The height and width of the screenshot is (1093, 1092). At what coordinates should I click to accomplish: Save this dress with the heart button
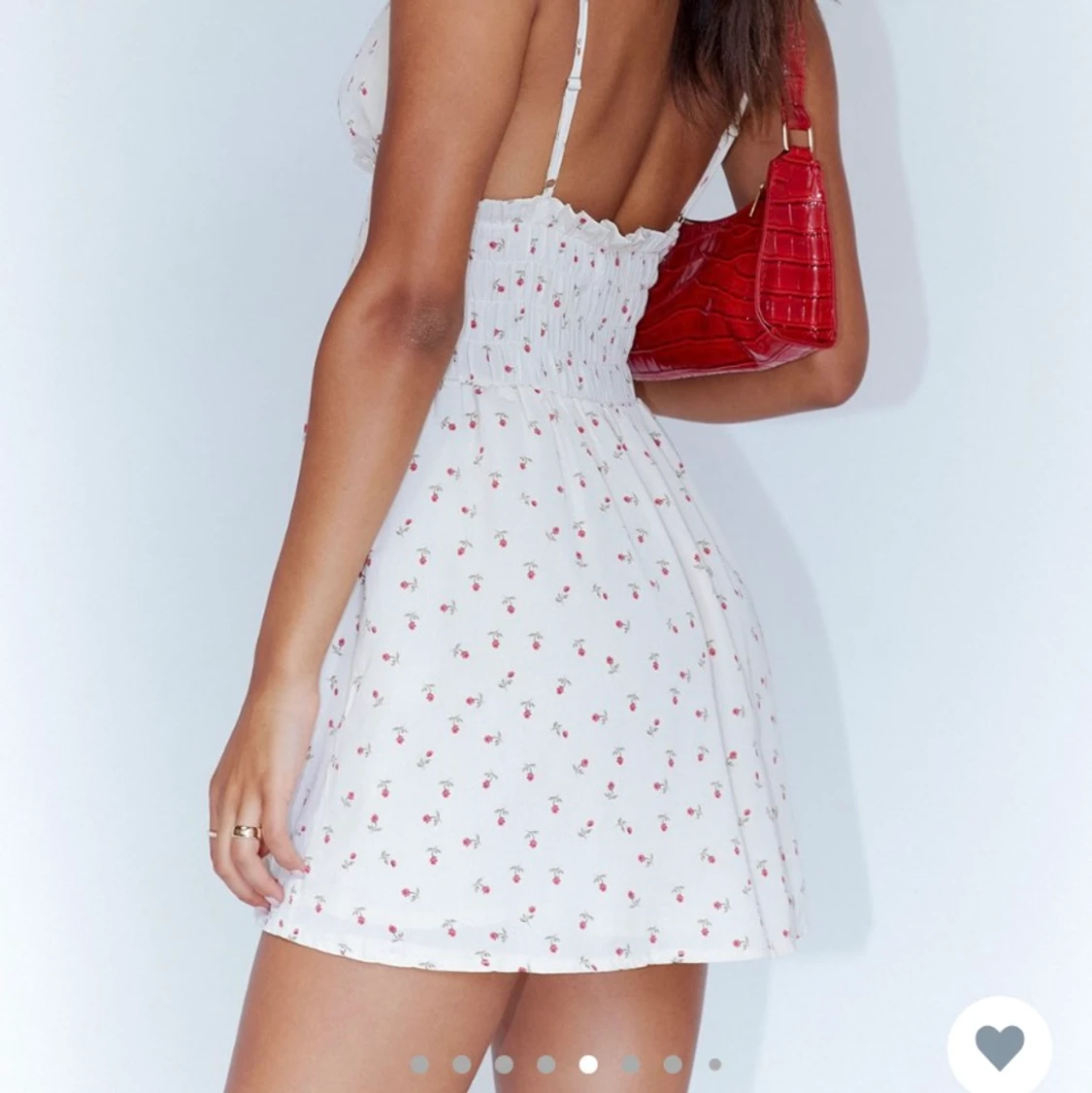pyautogui.click(x=999, y=1046)
